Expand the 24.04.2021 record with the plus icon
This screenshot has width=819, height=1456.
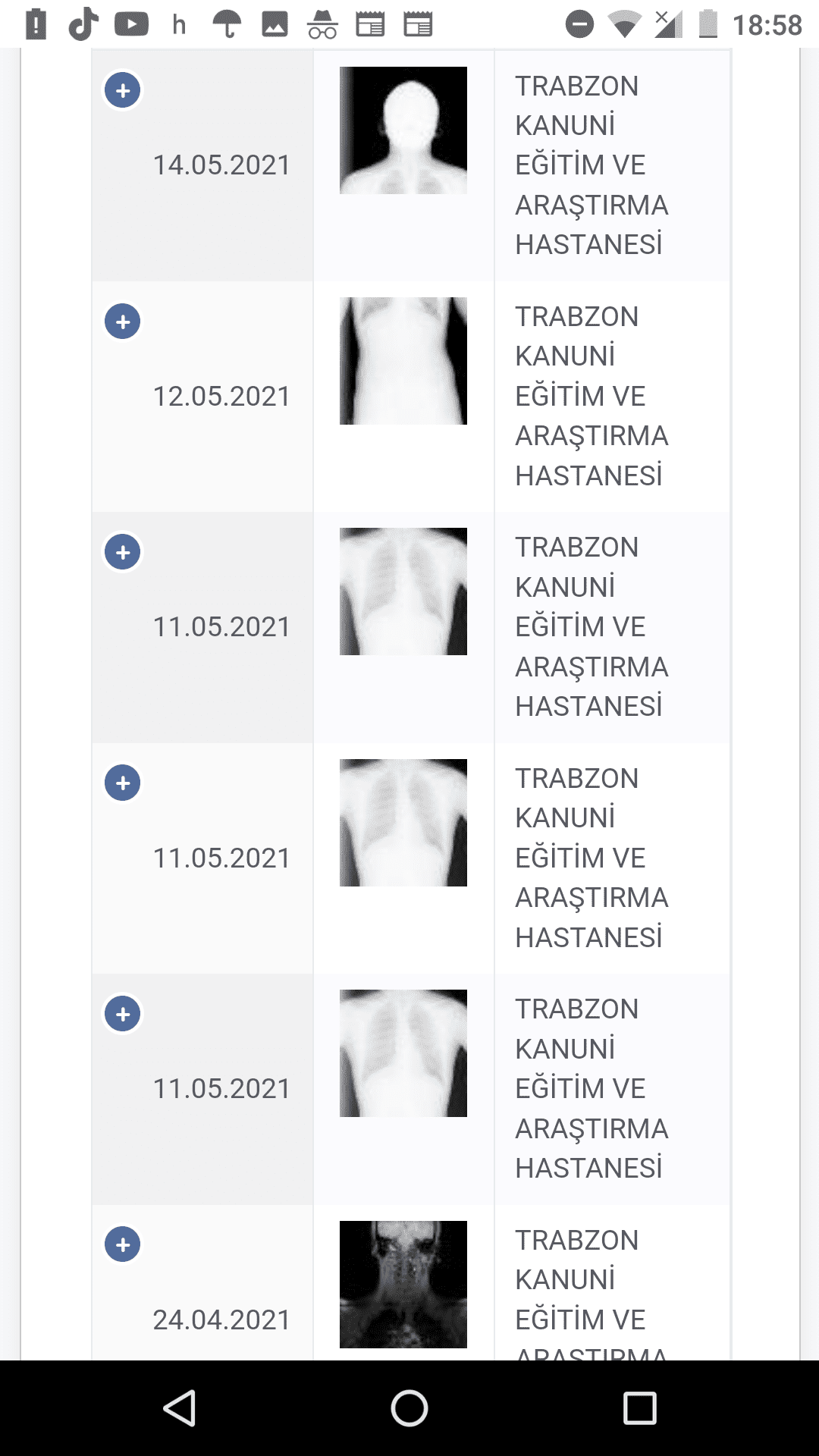pos(123,1244)
